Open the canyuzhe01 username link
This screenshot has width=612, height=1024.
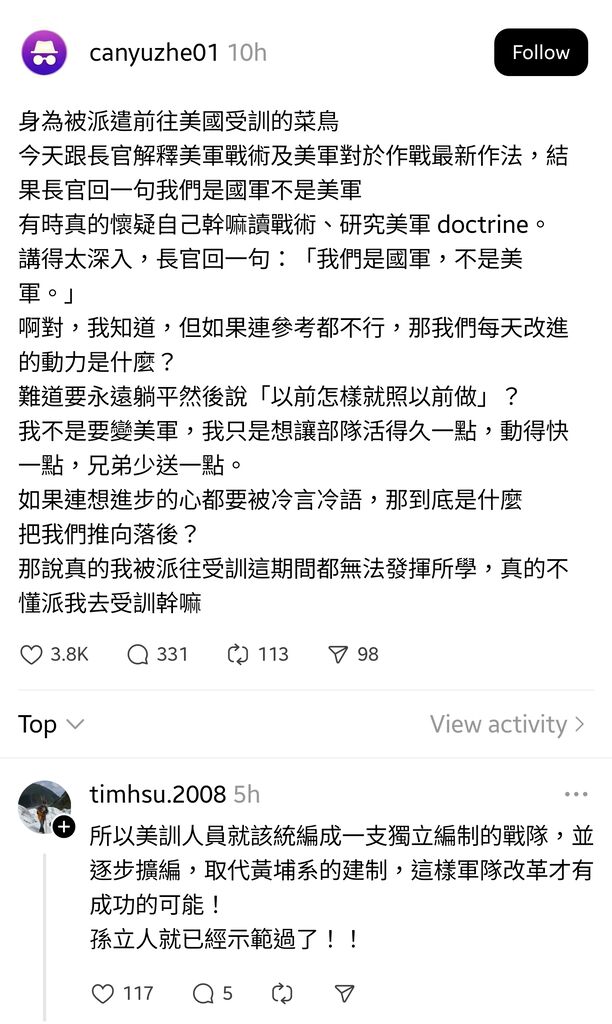(153, 53)
